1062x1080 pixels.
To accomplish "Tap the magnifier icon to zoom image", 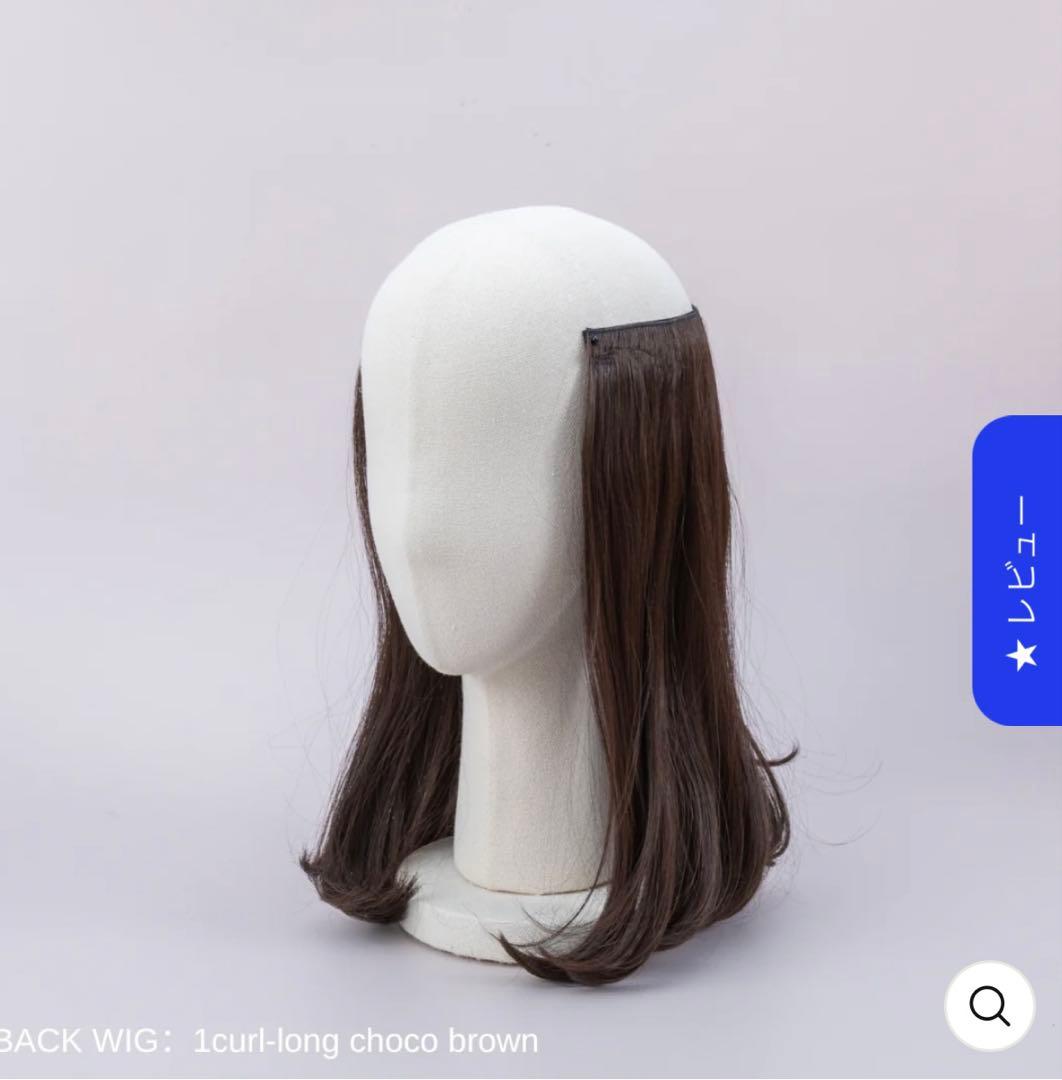I will 989,1005.
